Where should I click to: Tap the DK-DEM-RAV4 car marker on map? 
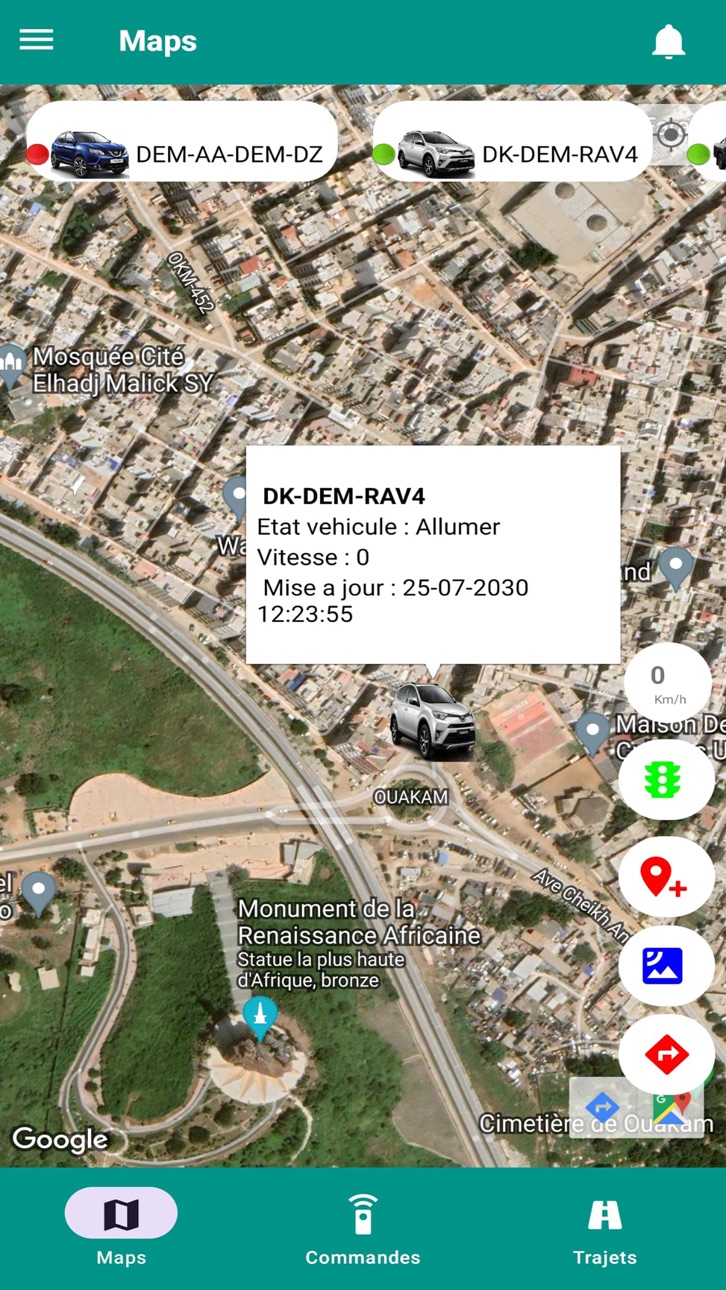(x=431, y=721)
